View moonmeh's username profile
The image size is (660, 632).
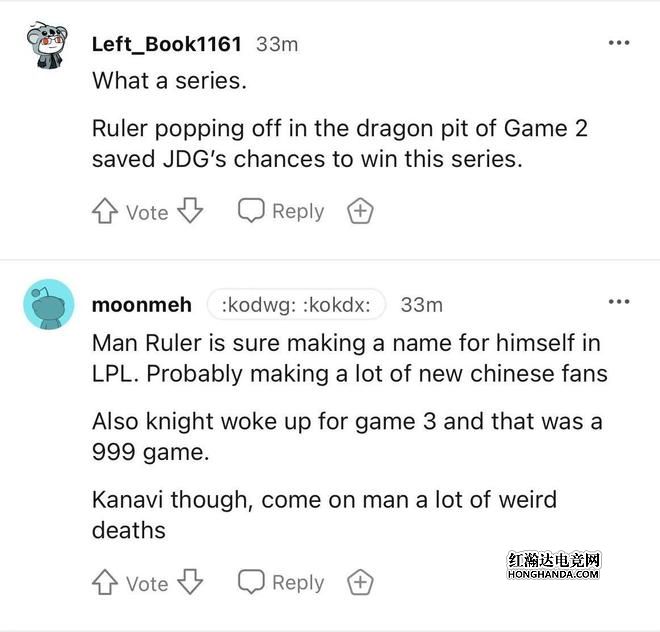pos(141,304)
